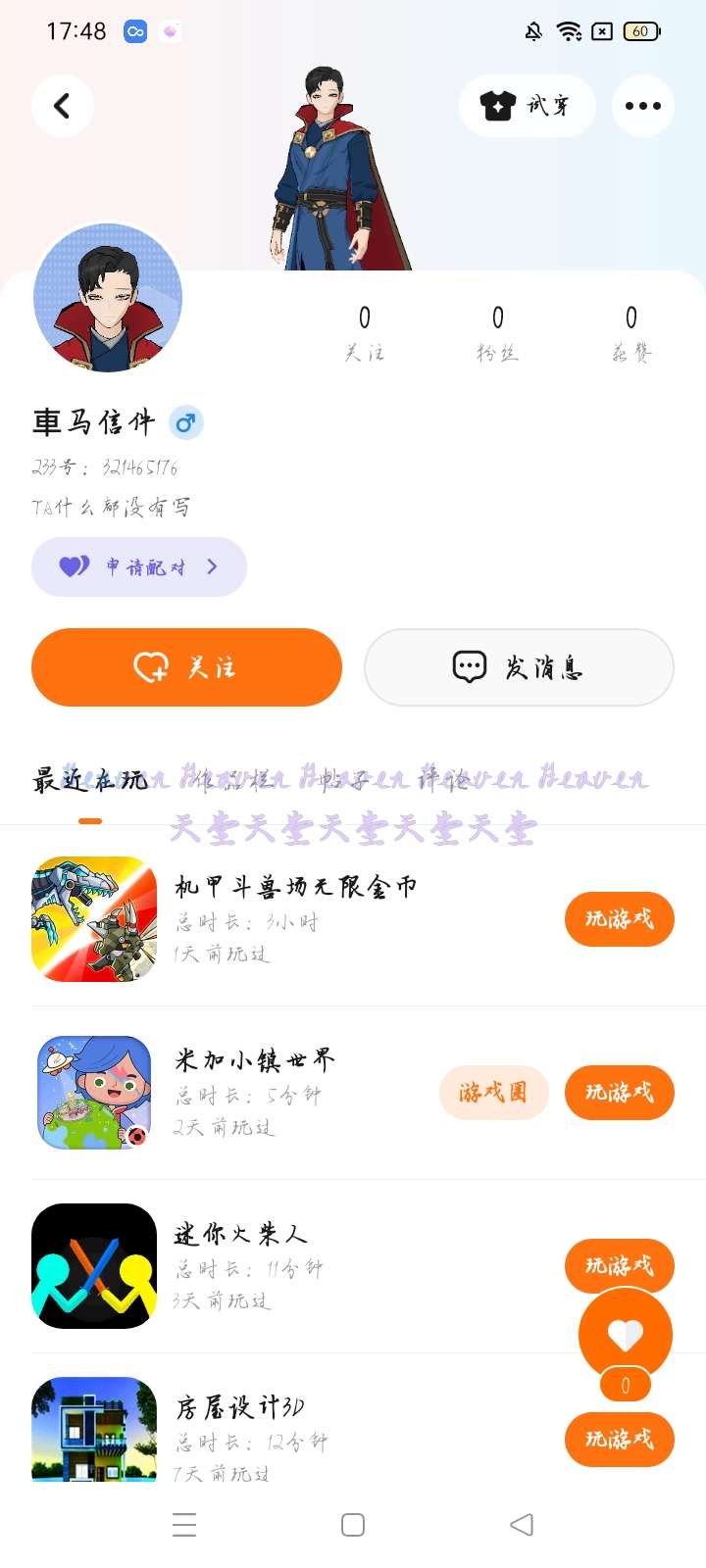Viewport: 706px width, 1568px height.
Task: Play 机甲斗兽场无限金币 with its 玩游戏 button
Action: pos(619,919)
